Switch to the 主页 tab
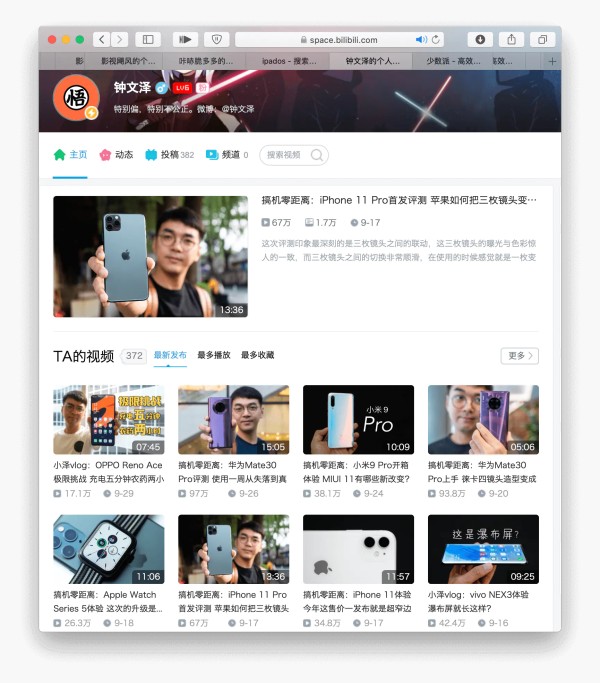600x683 pixels. pos(70,155)
